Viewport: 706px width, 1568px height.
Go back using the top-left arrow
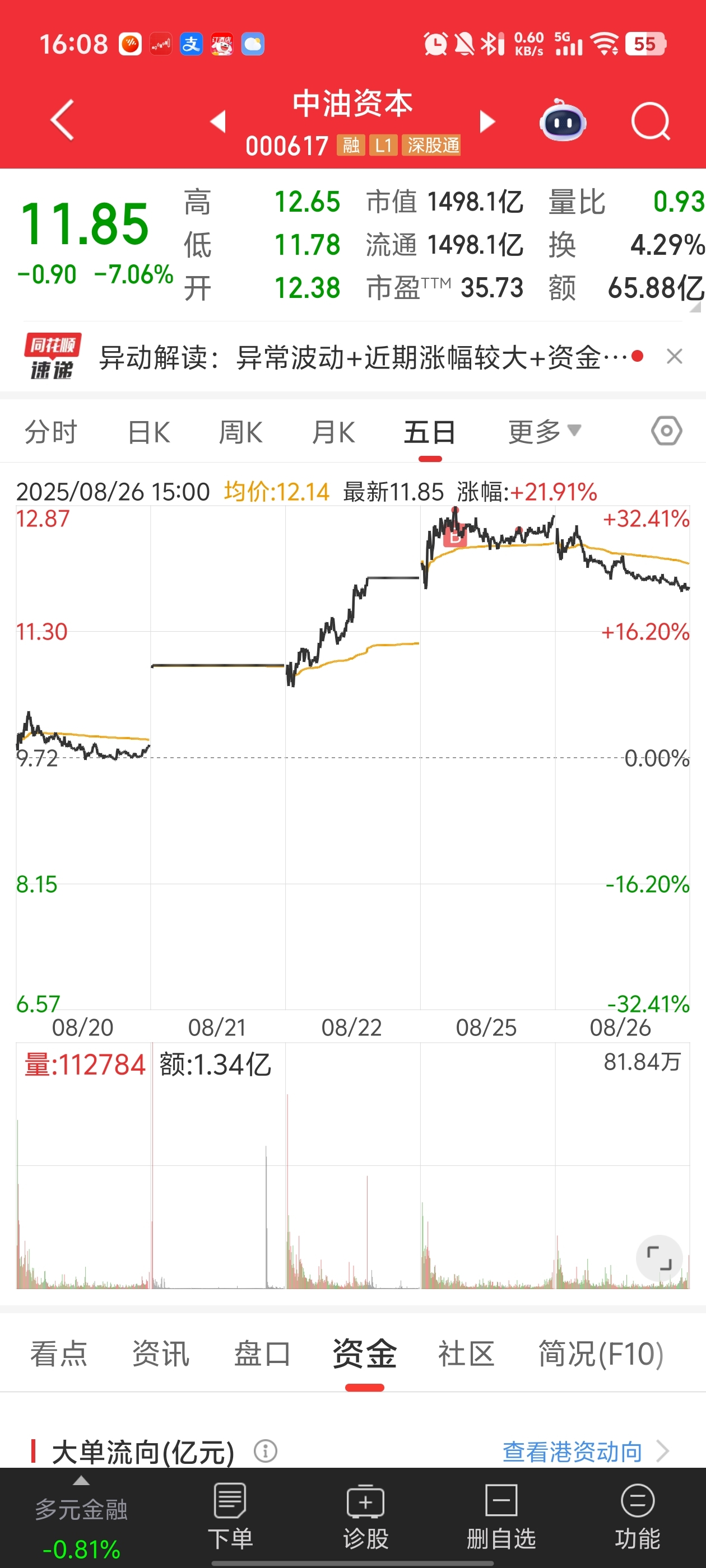[62, 120]
